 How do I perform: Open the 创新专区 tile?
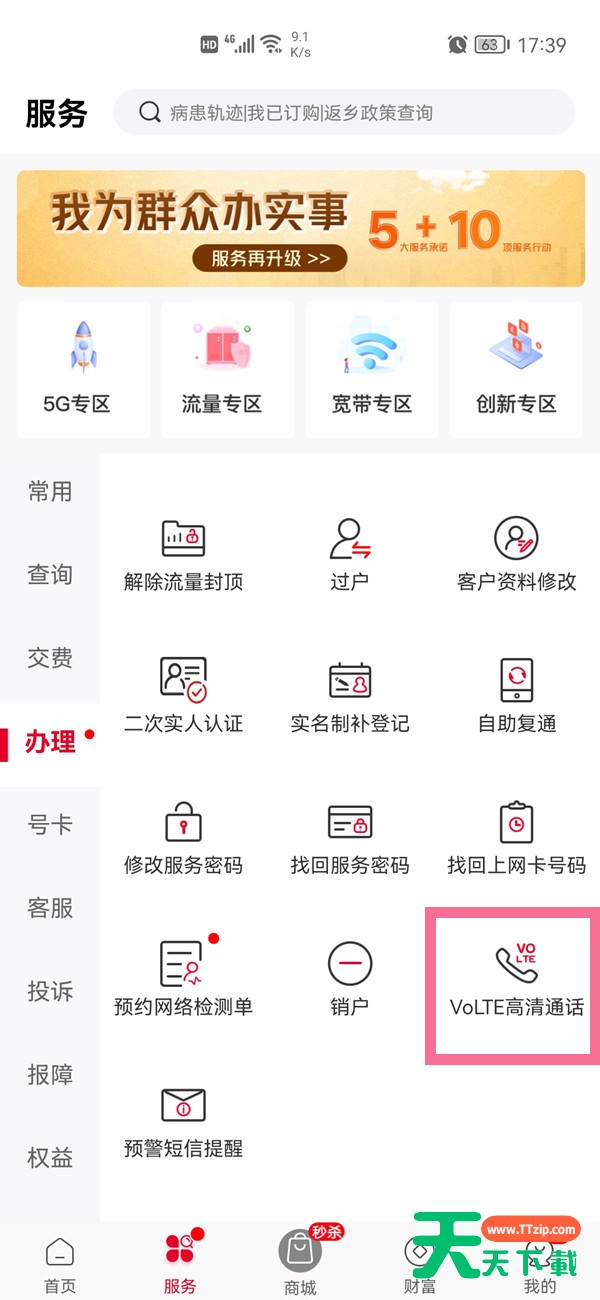coord(516,370)
